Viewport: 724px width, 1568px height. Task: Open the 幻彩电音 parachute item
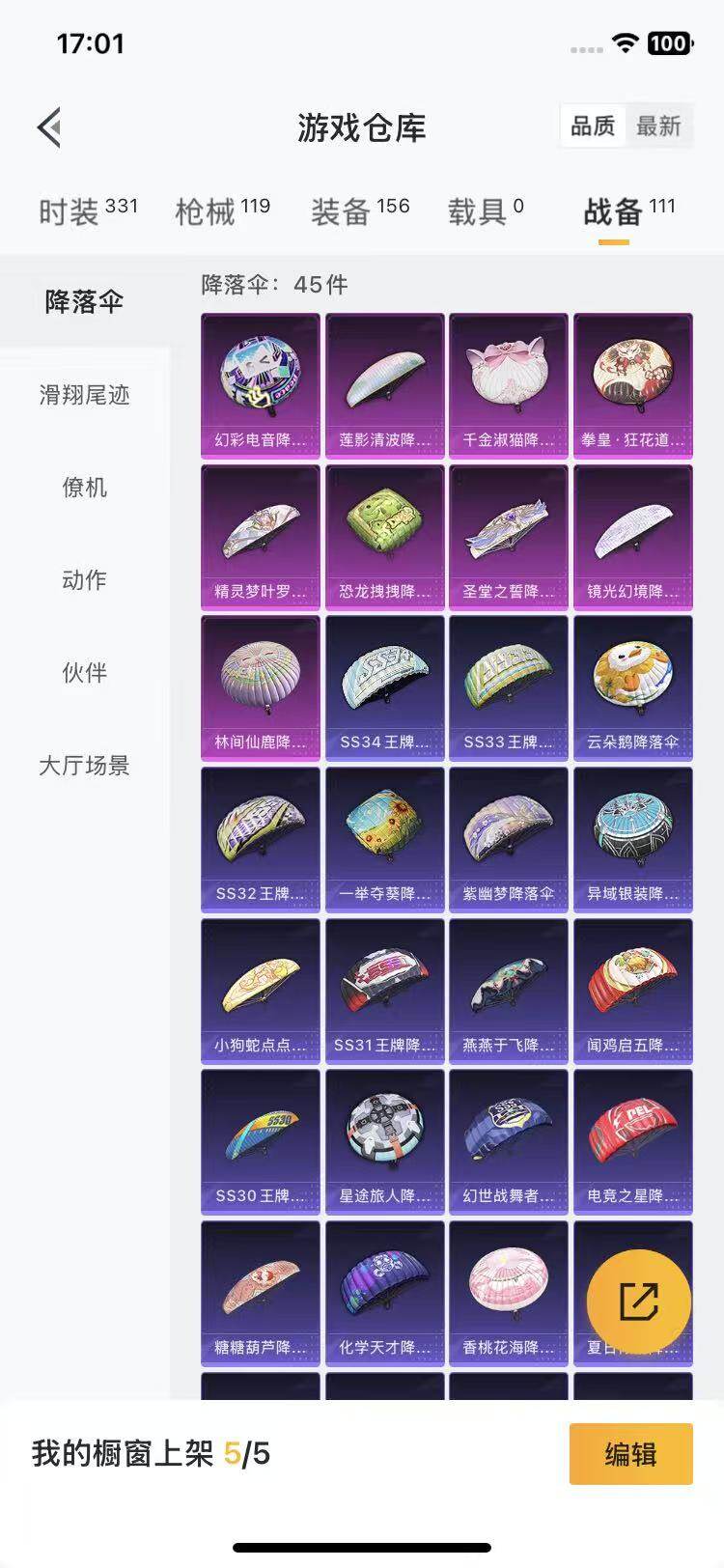[x=261, y=385]
